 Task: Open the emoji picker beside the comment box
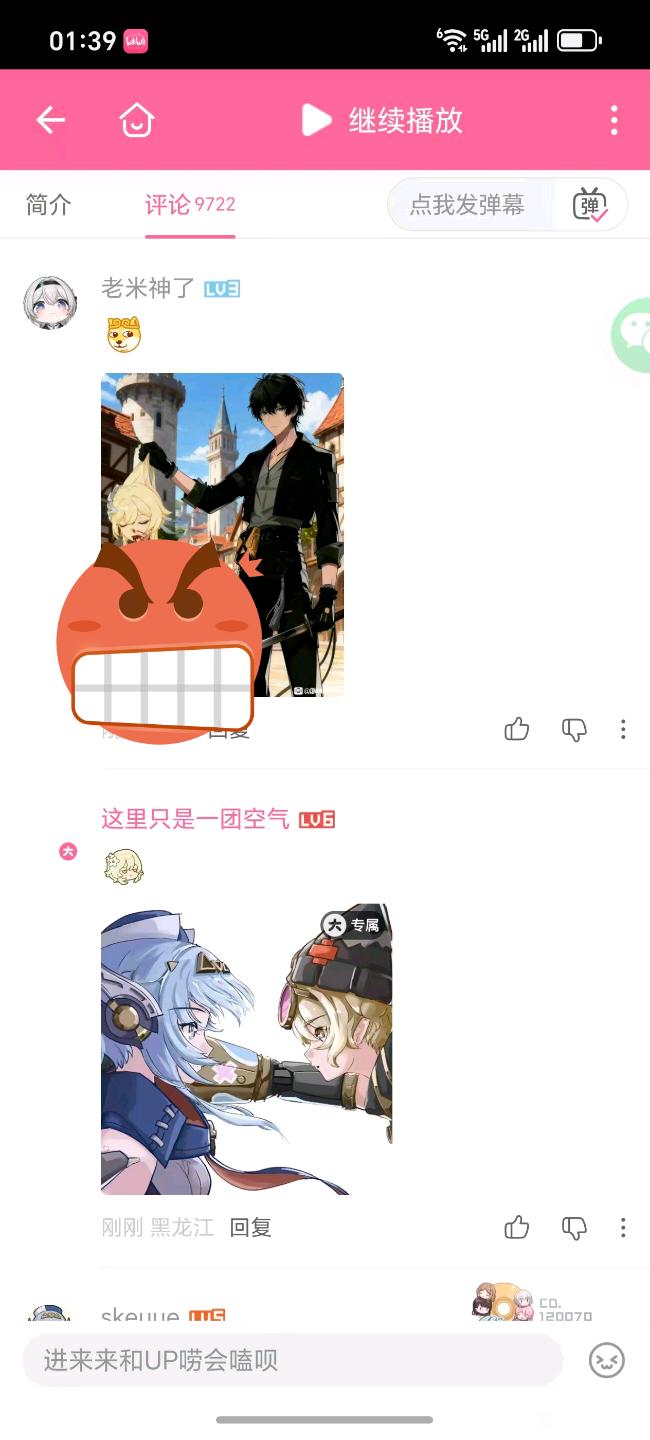[607, 1360]
